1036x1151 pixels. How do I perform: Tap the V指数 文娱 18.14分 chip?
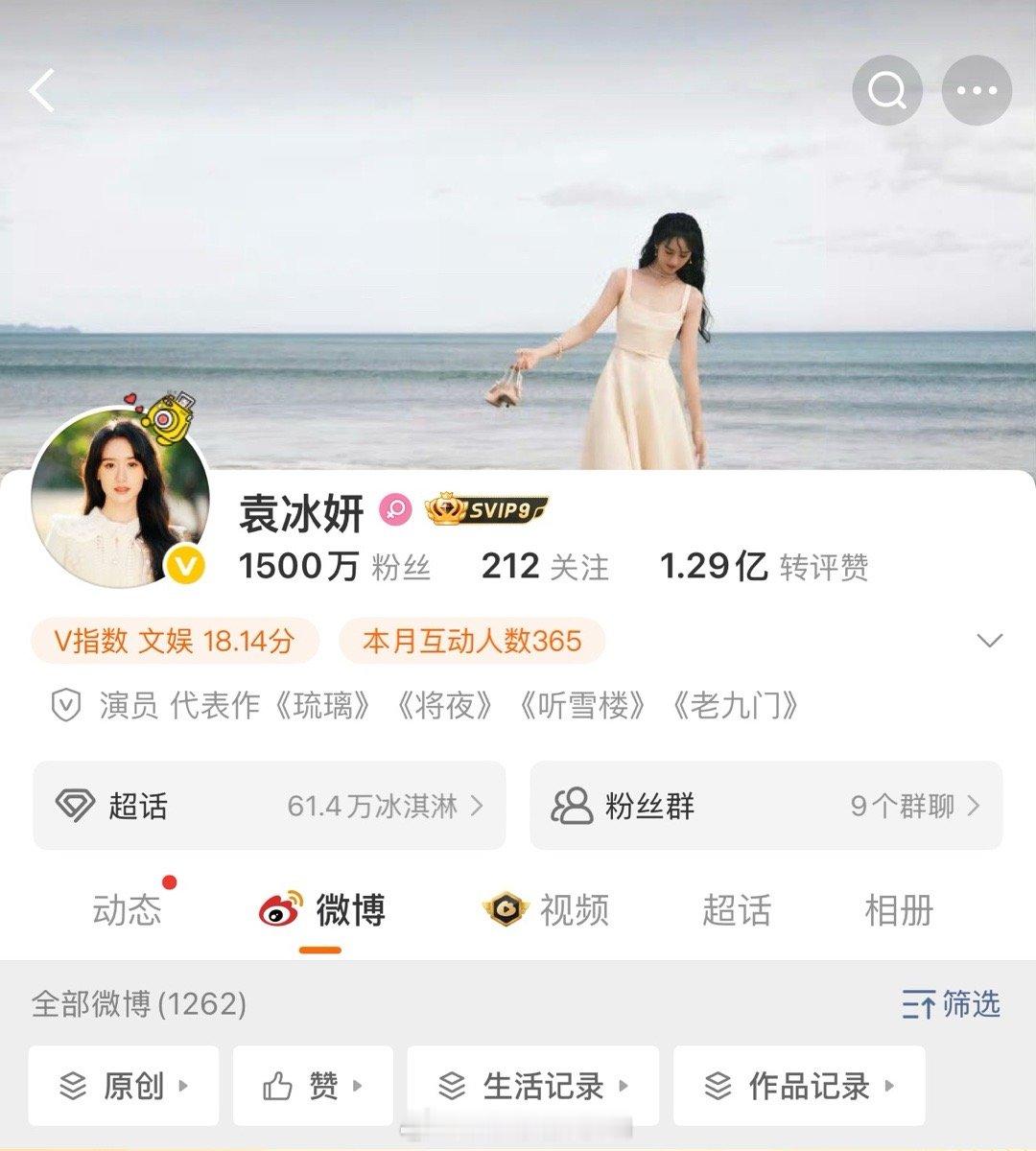pyautogui.click(x=175, y=641)
